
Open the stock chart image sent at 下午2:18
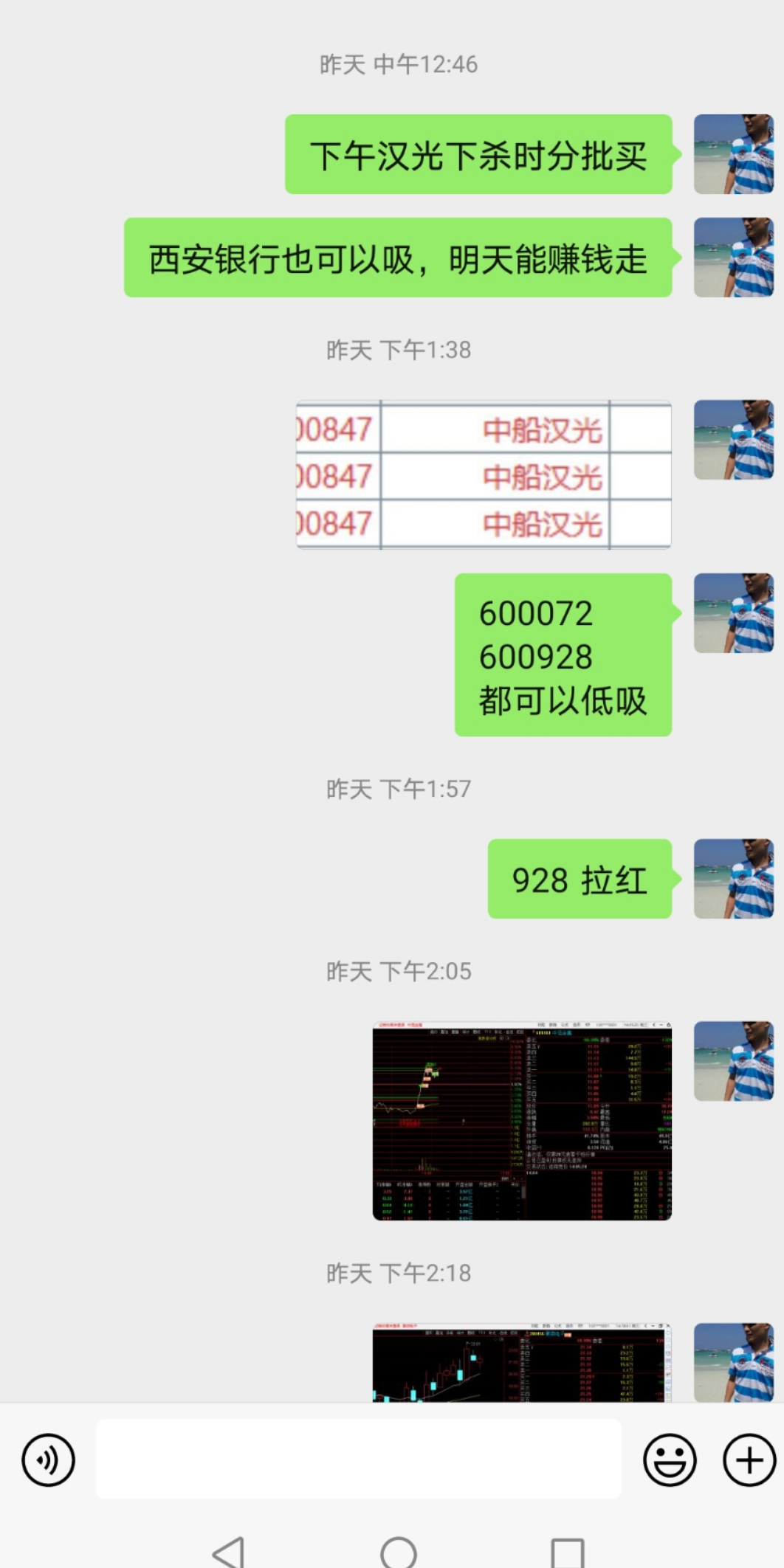[522, 1362]
